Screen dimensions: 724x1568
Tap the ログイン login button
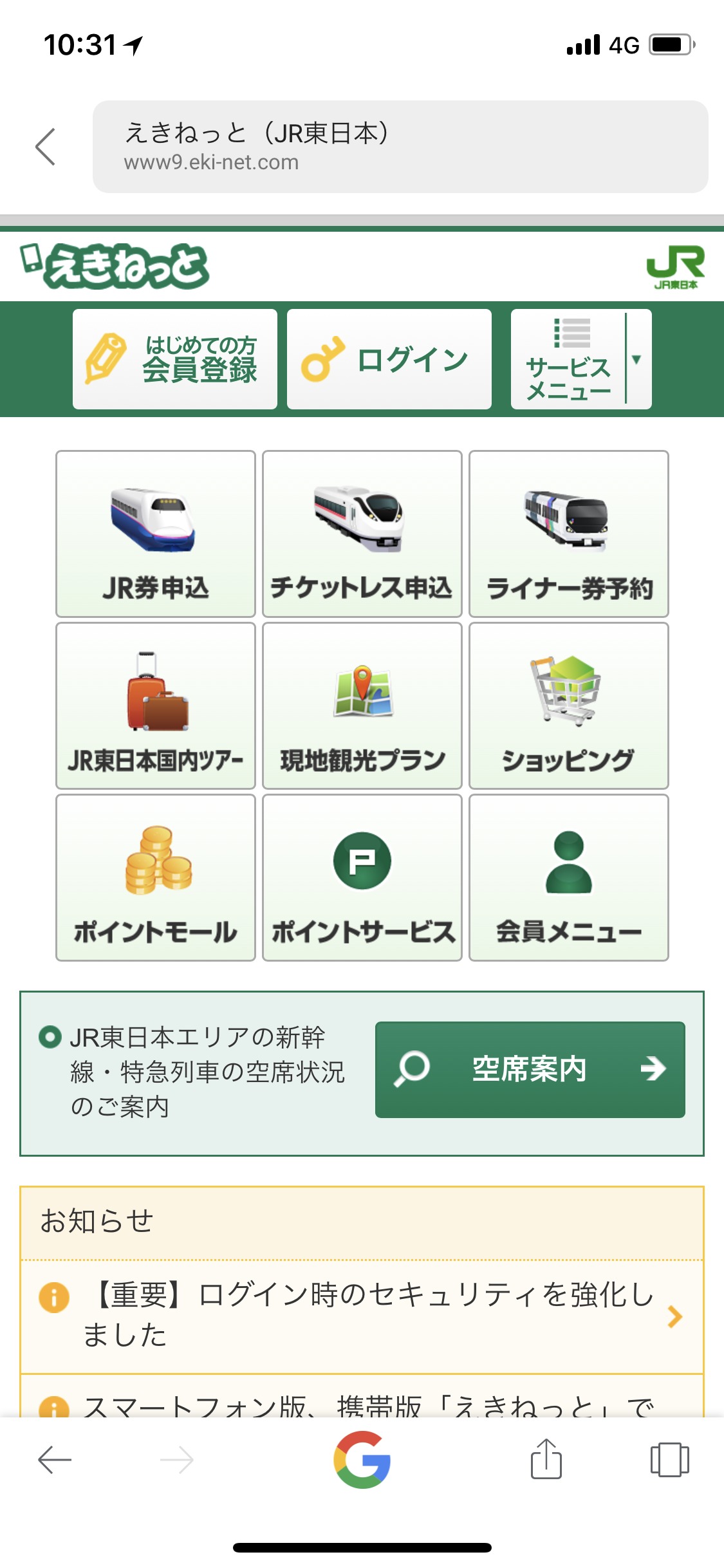click(389, 359)
